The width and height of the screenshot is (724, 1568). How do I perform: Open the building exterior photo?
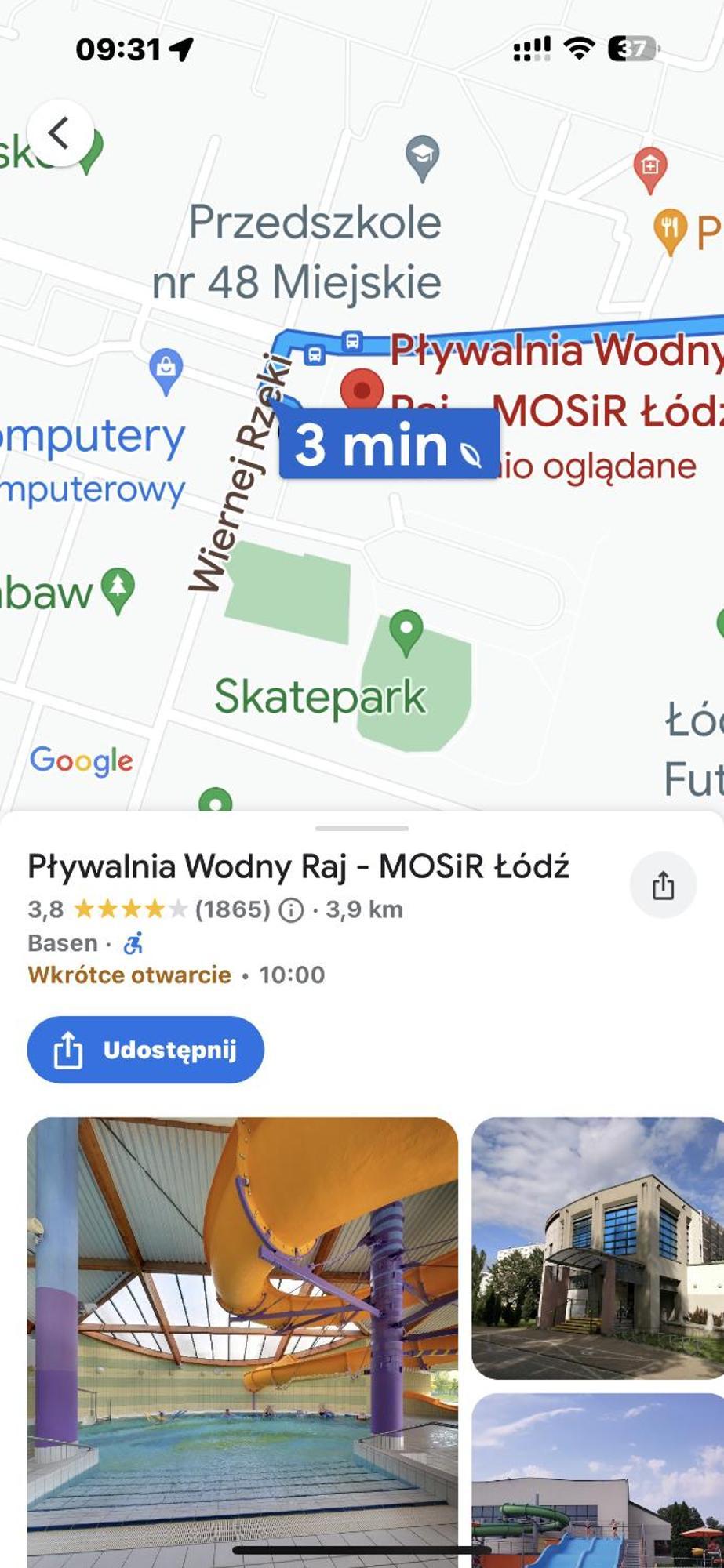point(598,1247)
